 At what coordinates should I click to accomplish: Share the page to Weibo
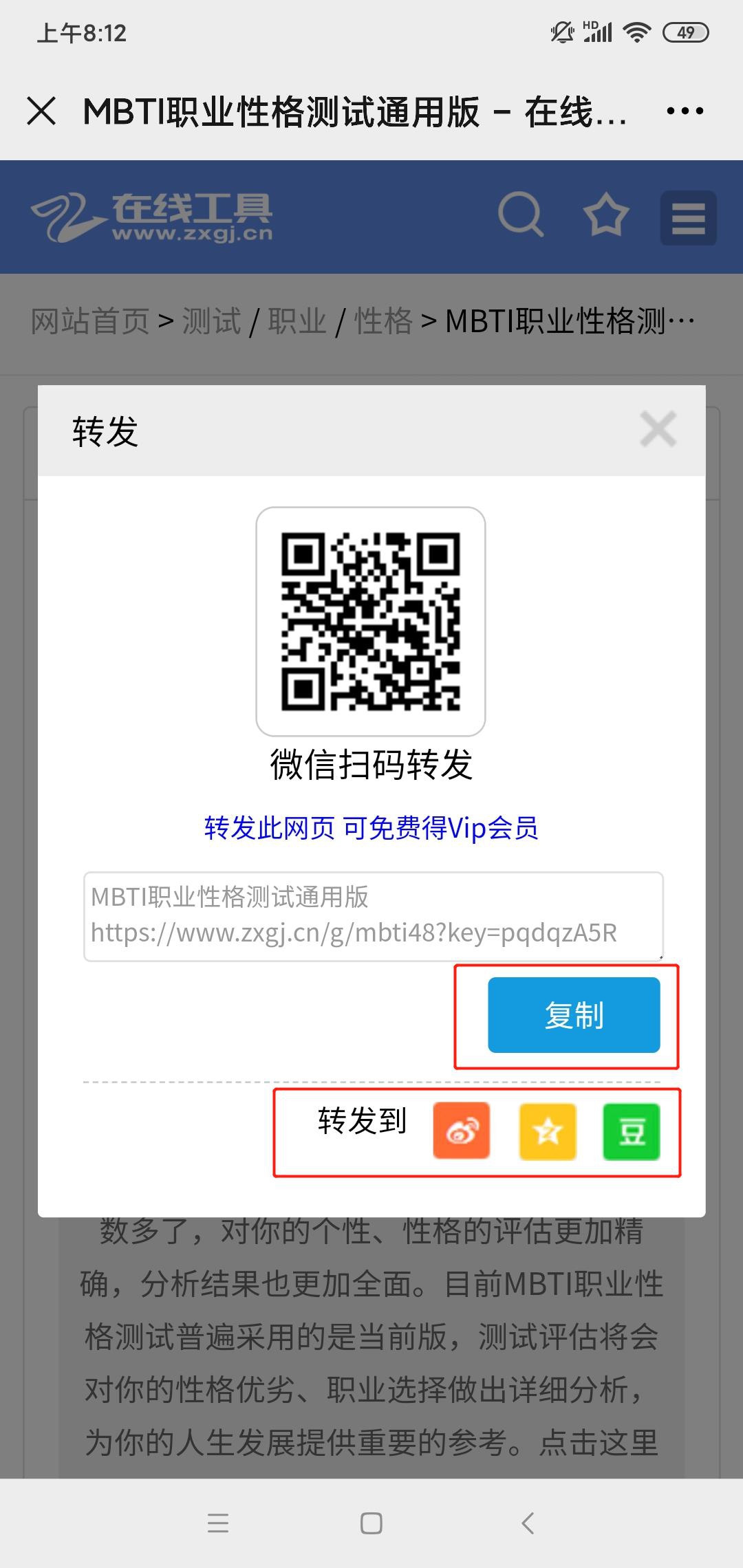(x=461, y=1131)
